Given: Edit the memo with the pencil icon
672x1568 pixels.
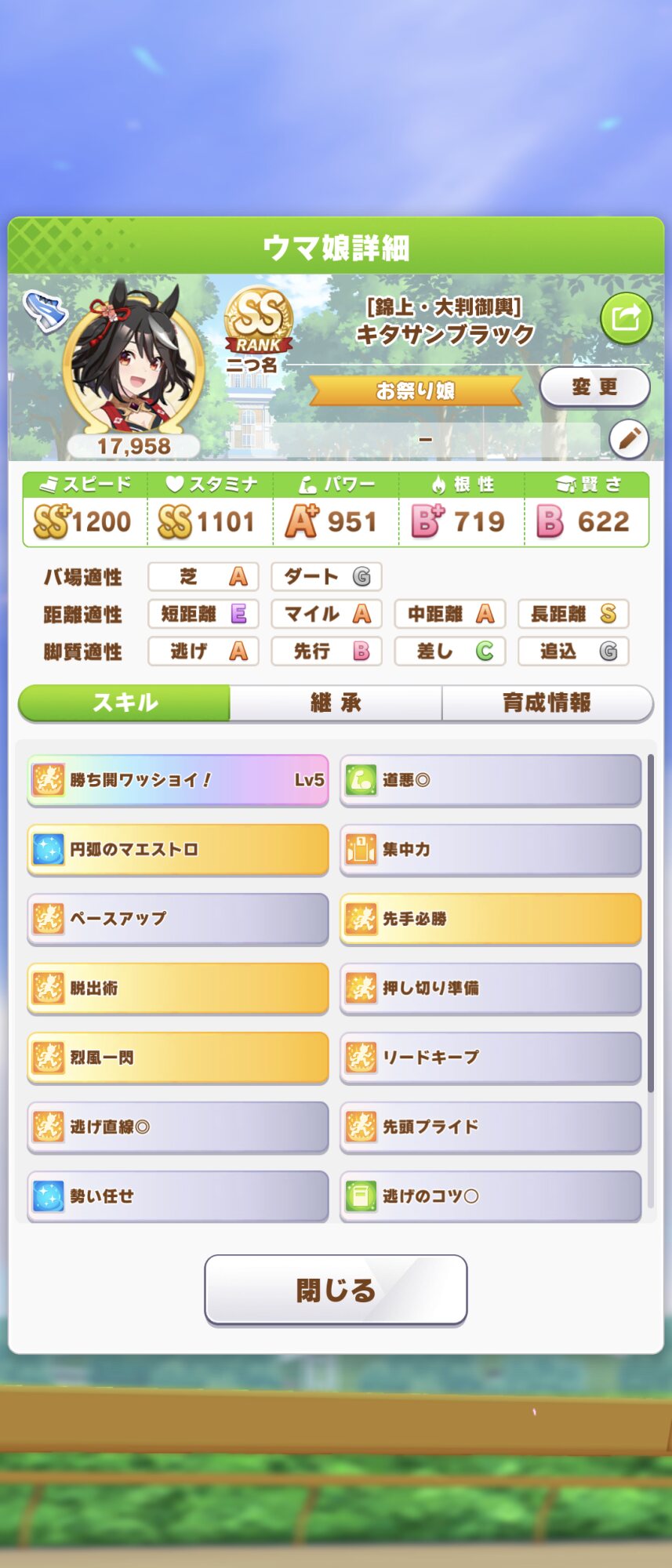Looking at the screenshot, I should pyautogui.click(x=629, y=439).
